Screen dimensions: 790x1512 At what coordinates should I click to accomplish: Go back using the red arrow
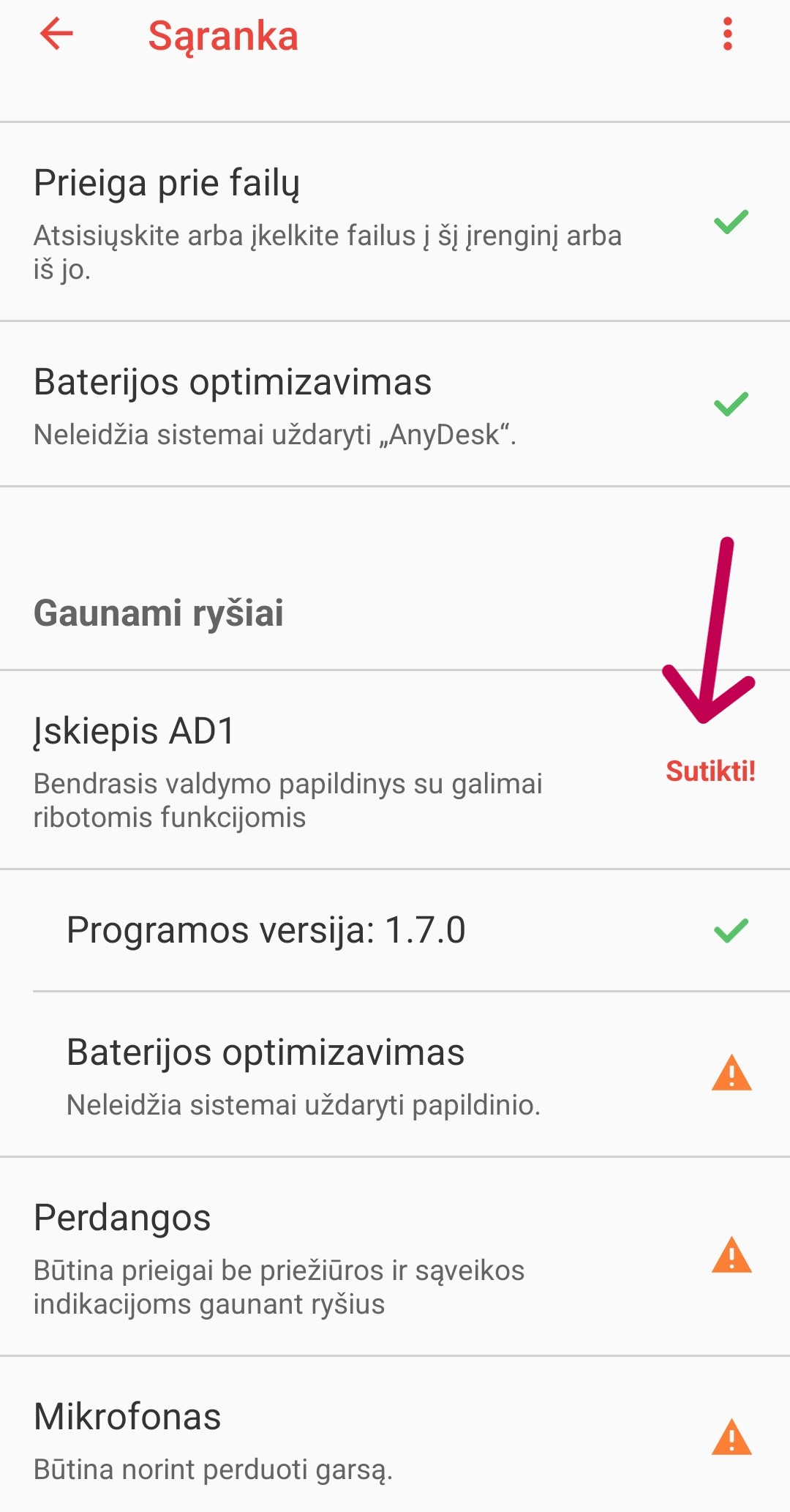(57, 34)
